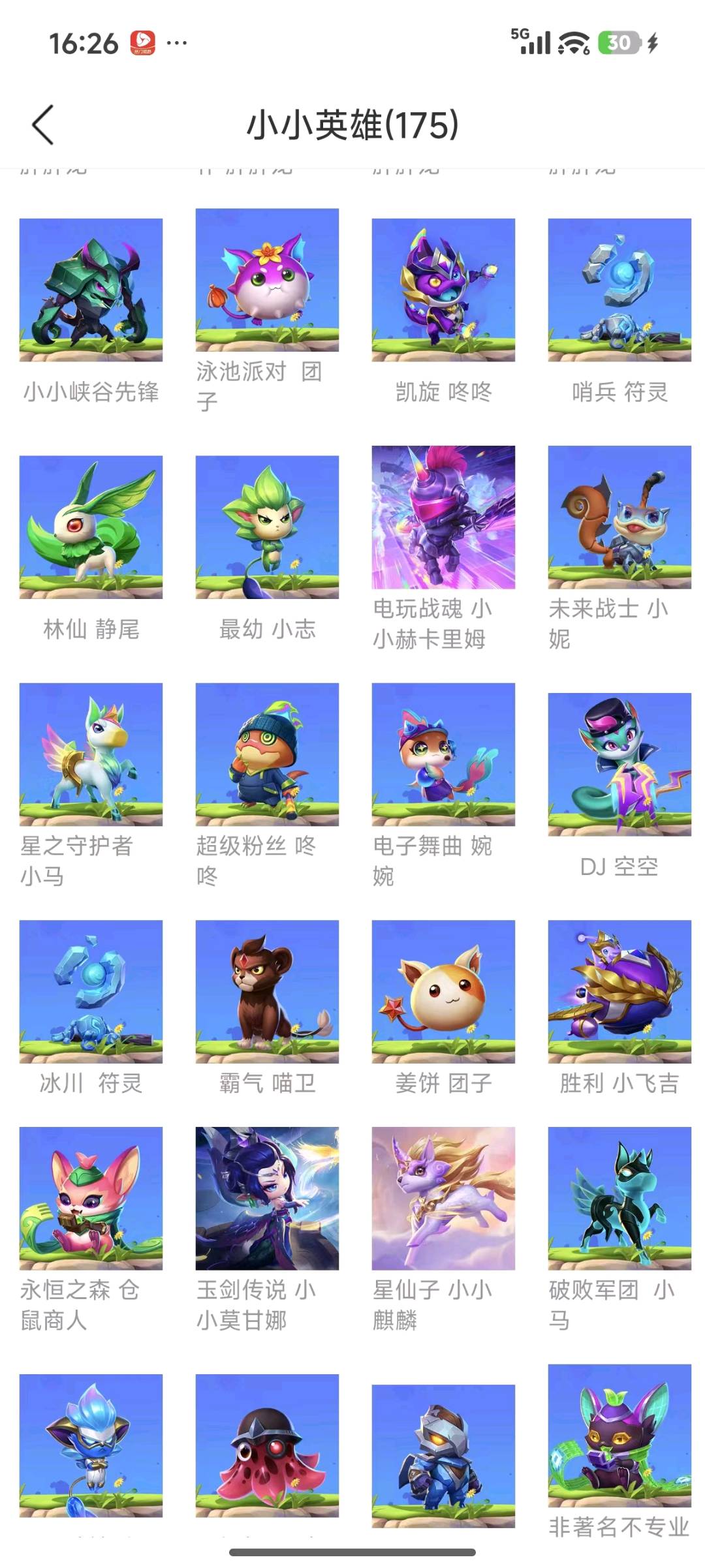Choose 姜饼 团子
Viewport: 705px width, 1568px height.
[x=443, y=991]
